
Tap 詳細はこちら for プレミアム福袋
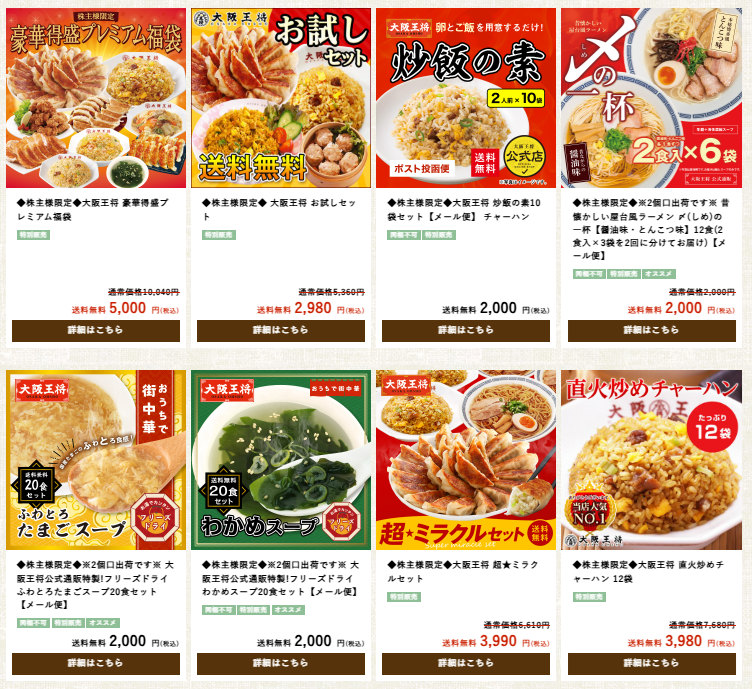coord(96,330)
